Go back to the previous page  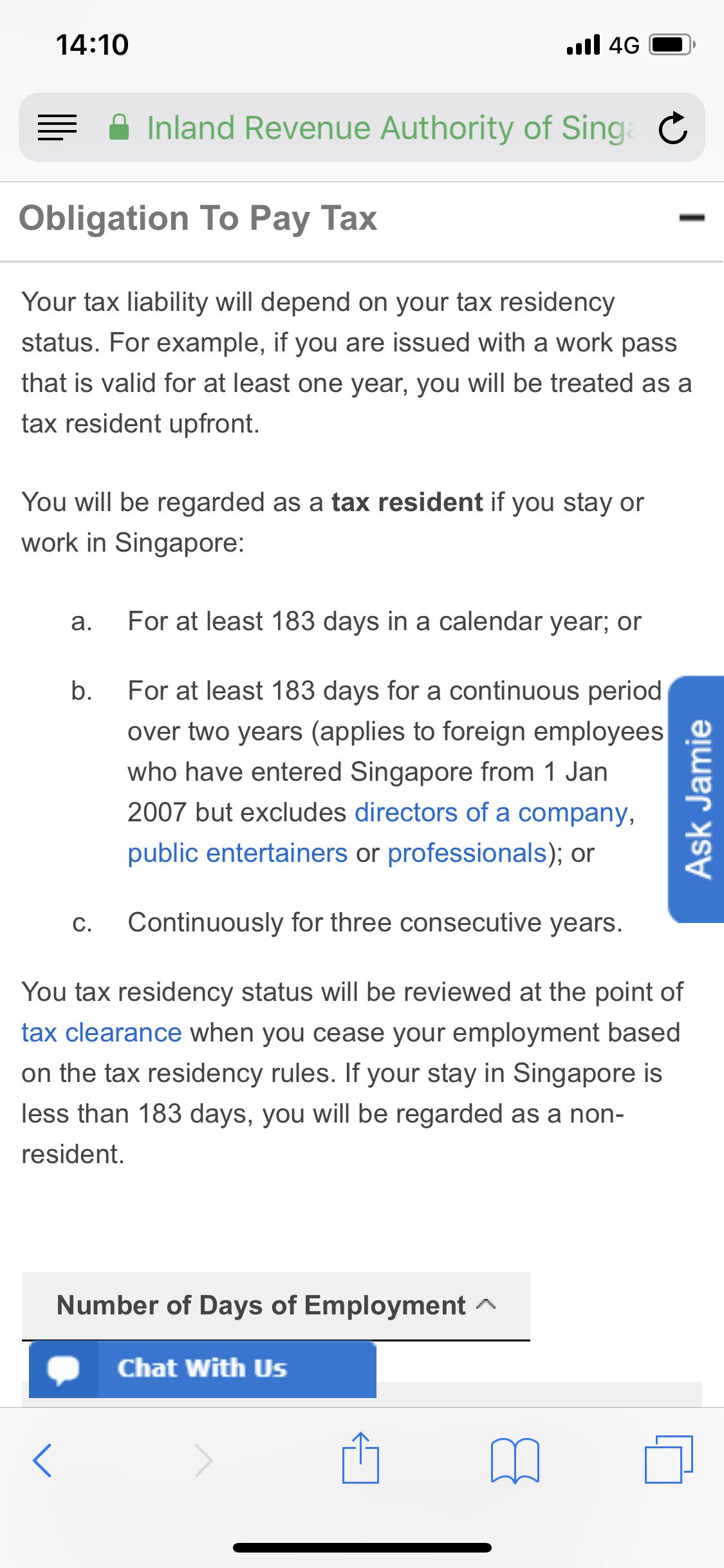pos(42,1460)
